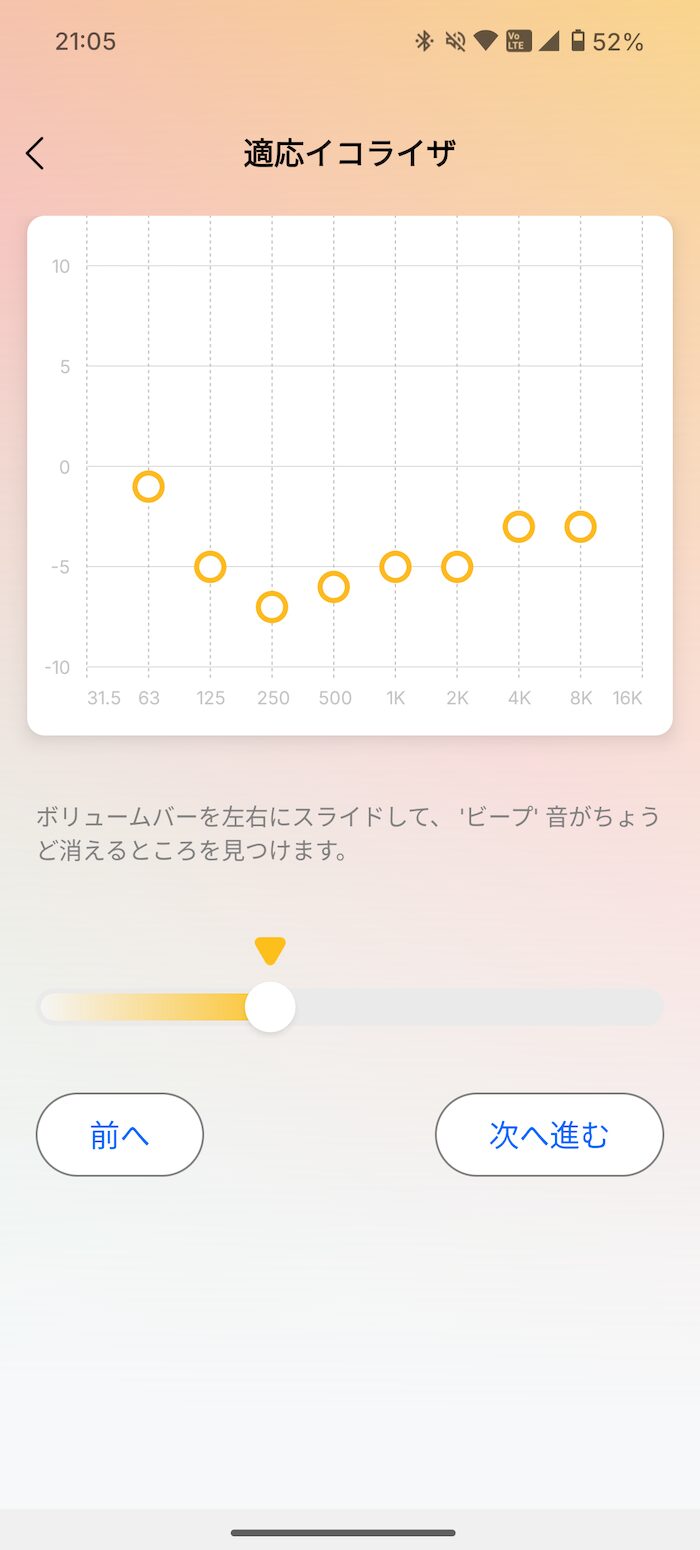Viewport: 700px width, 1550px height.
Task: Tap the volume slider thumb
Action: coord(270,1007)
